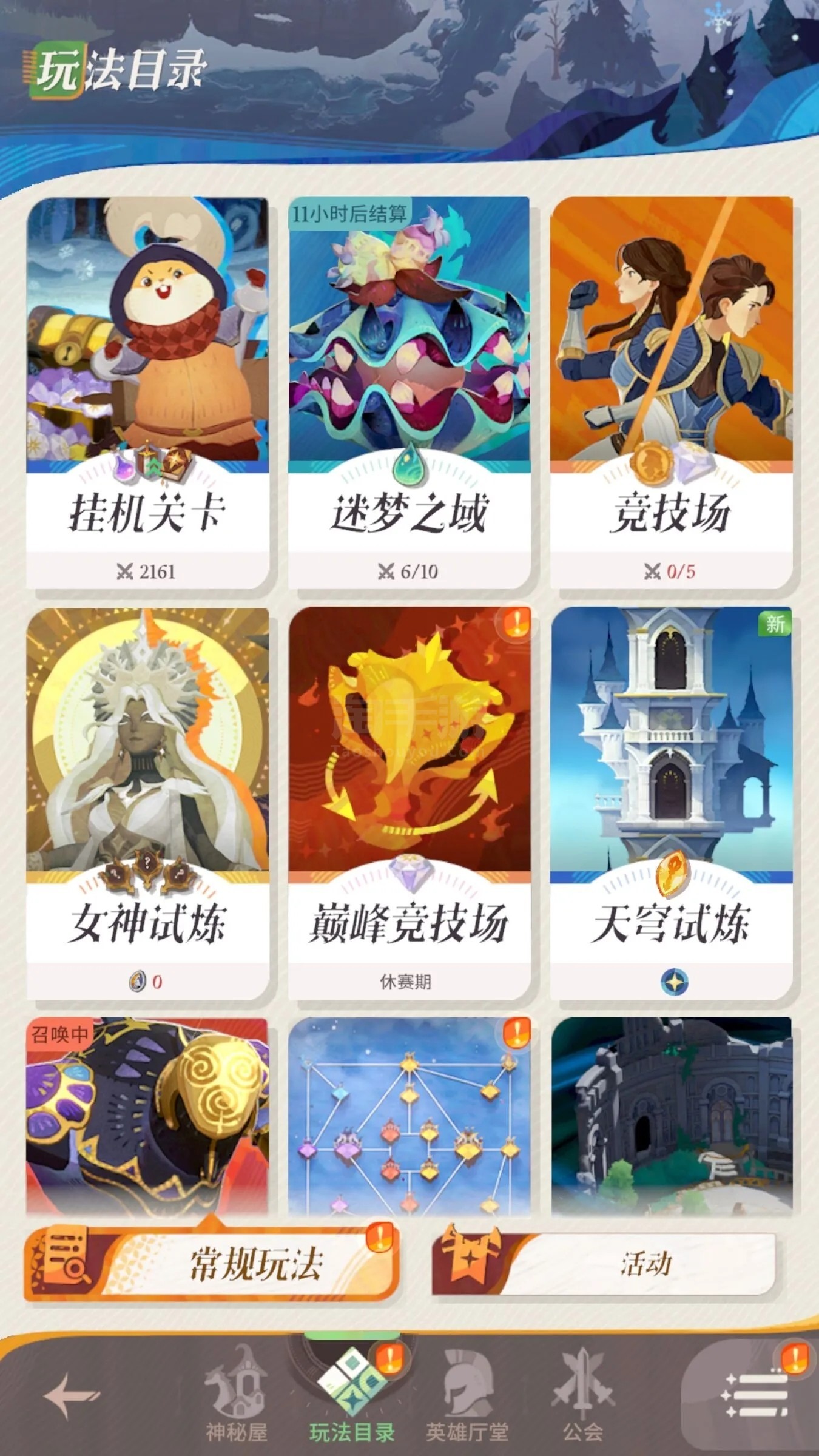This screenshot has width=819, height=1456.
Task: Open the 挂机关卡 mode card
Action: [x=147, y=393]
